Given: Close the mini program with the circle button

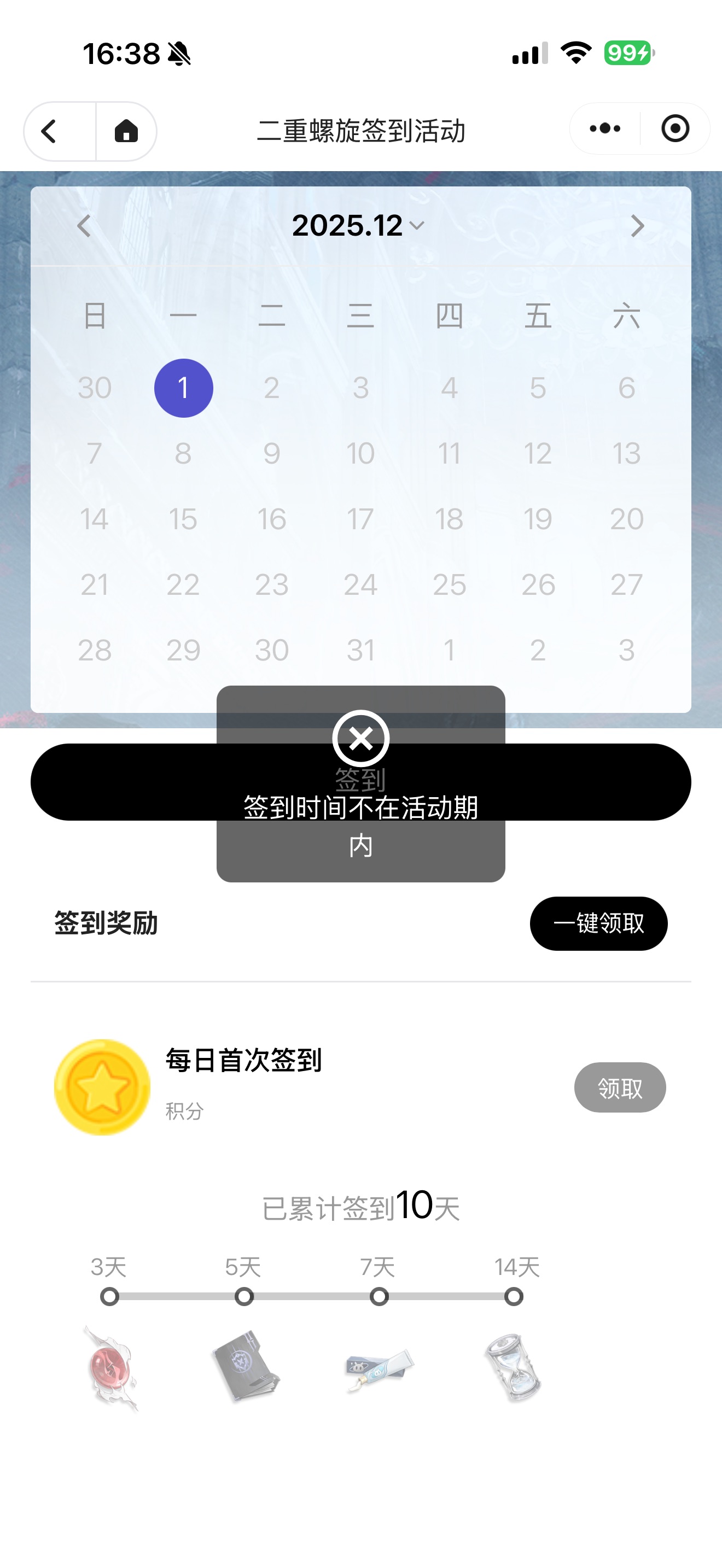Looking at the screenshot, I should coord(675,128).
